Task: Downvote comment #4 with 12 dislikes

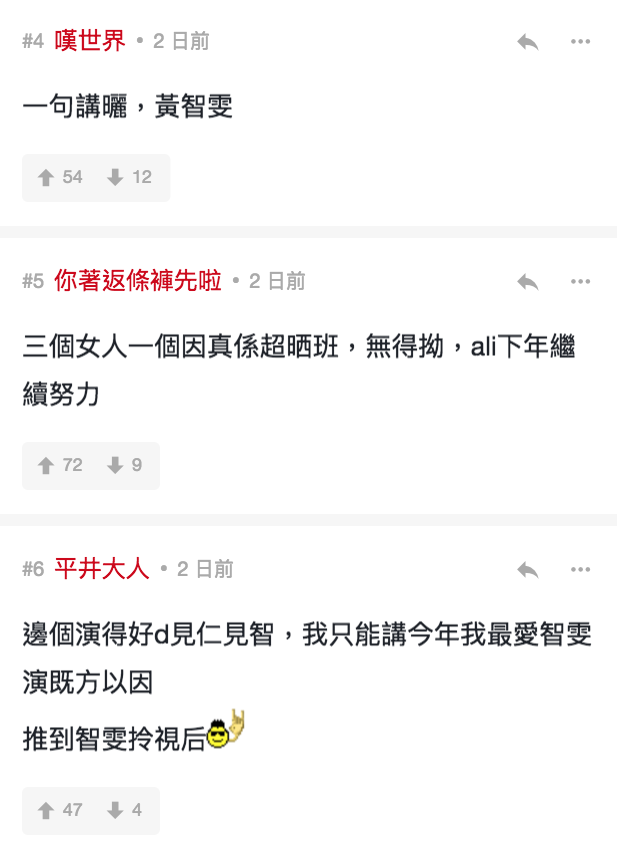Action: 129,177
